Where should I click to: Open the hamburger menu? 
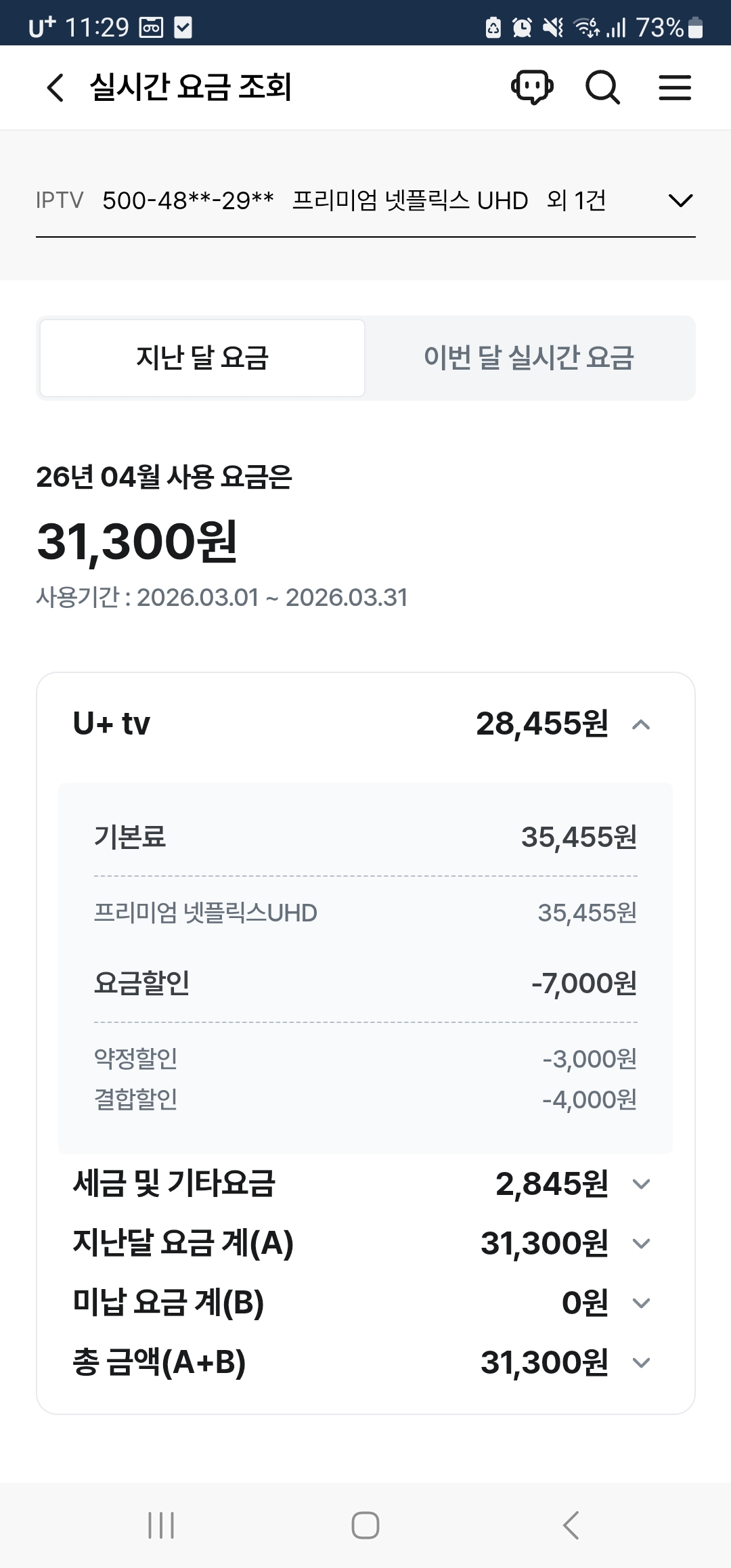[x=675, y=87]
